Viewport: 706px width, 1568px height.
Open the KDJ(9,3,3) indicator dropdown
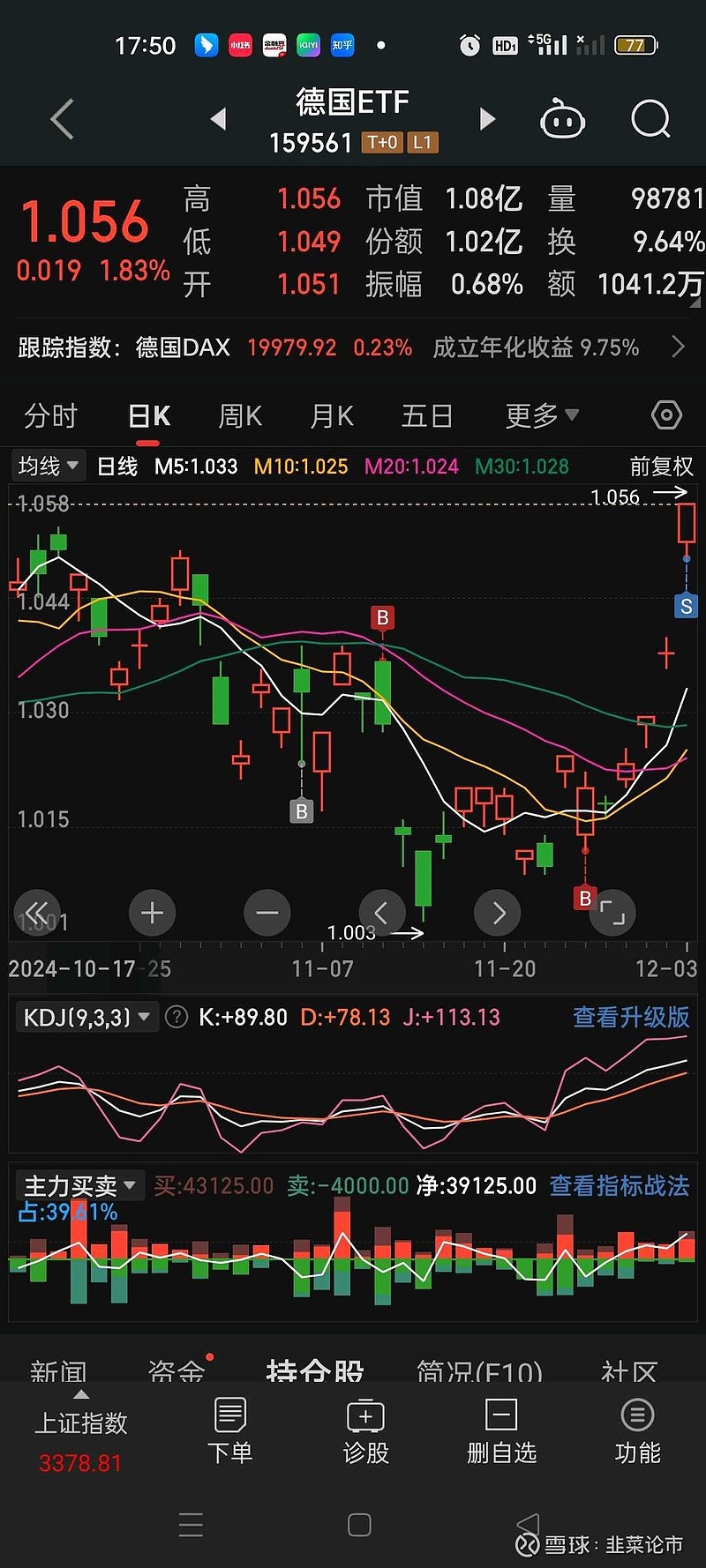[86, 1016]
